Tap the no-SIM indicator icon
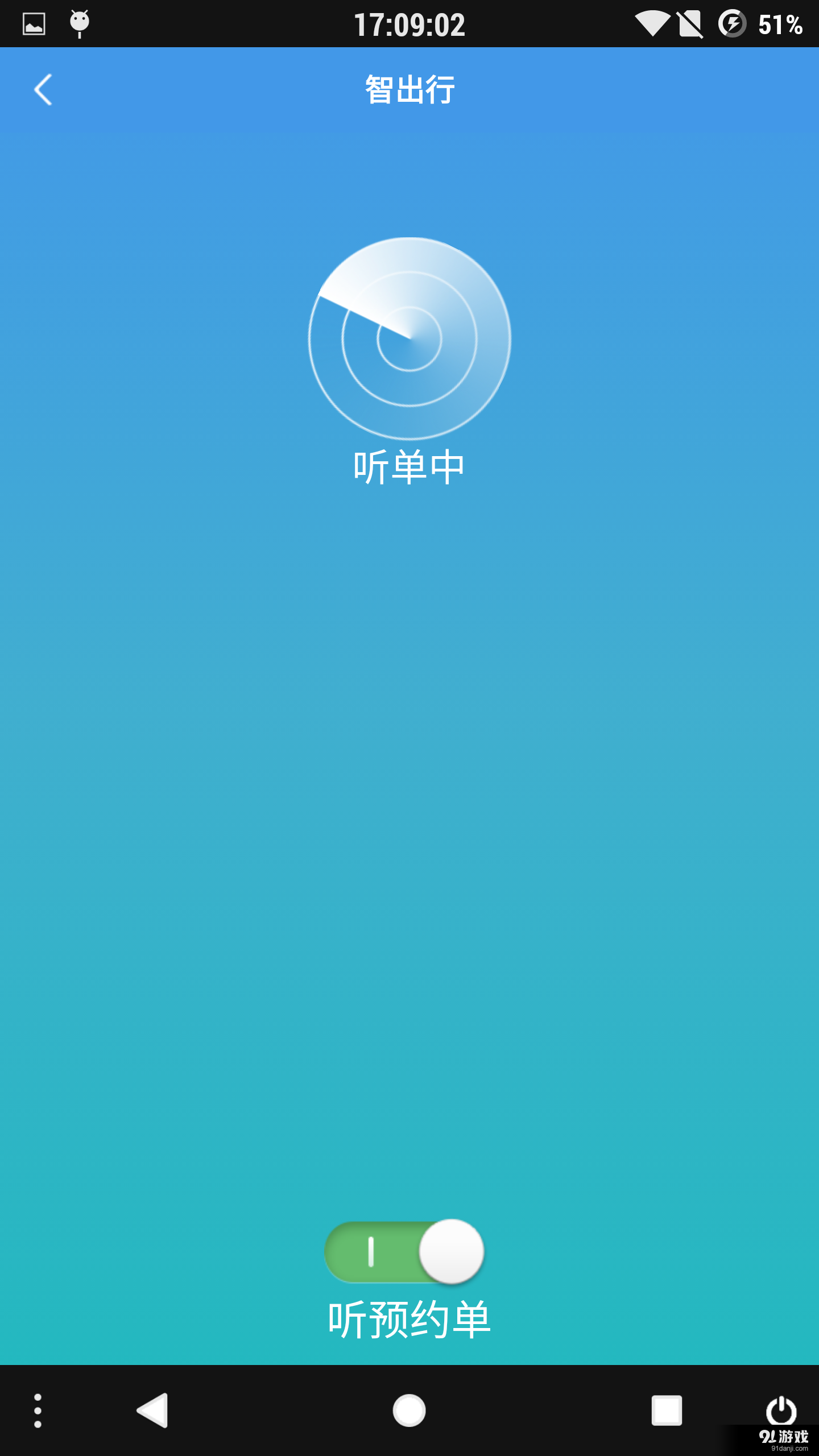The height and width of the screenshot is (1456, 819). click(690, 25)
